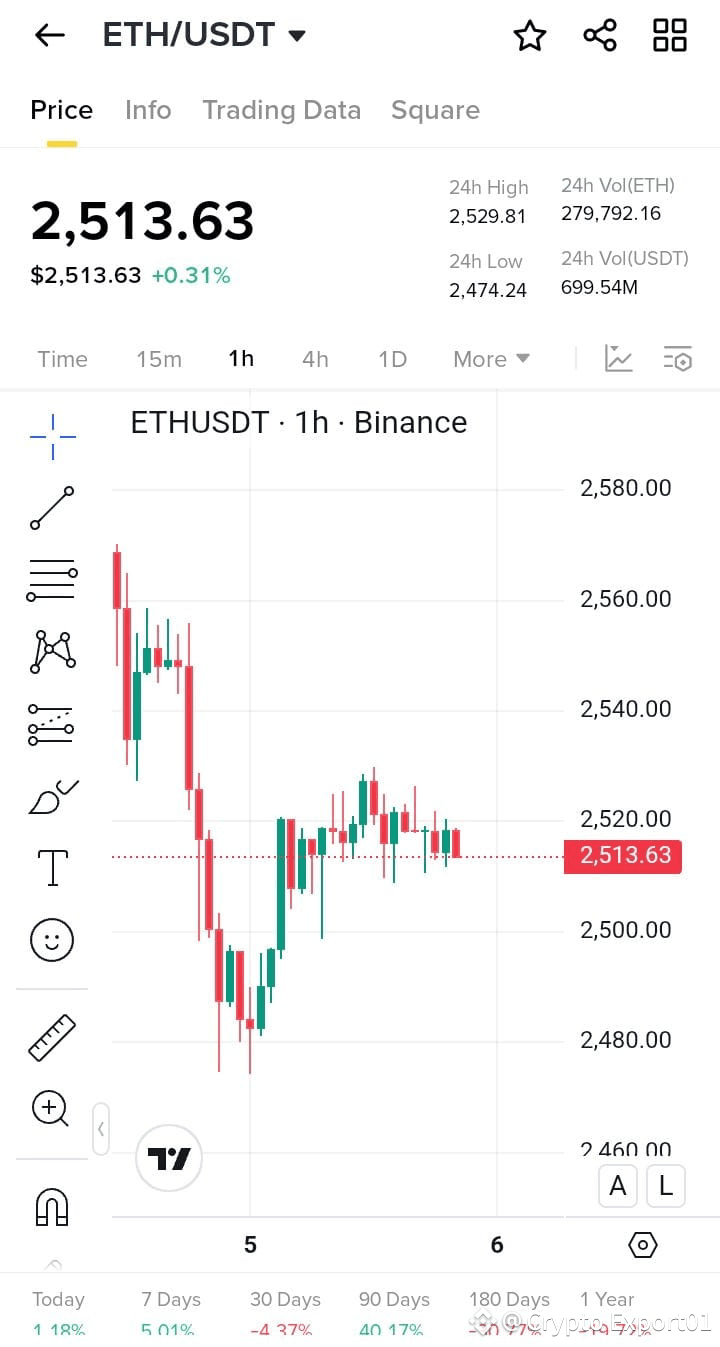Screen dimensions: 720x1347
Task: Collapse the drawing tools sidebar
Action: click(101, 1128)
